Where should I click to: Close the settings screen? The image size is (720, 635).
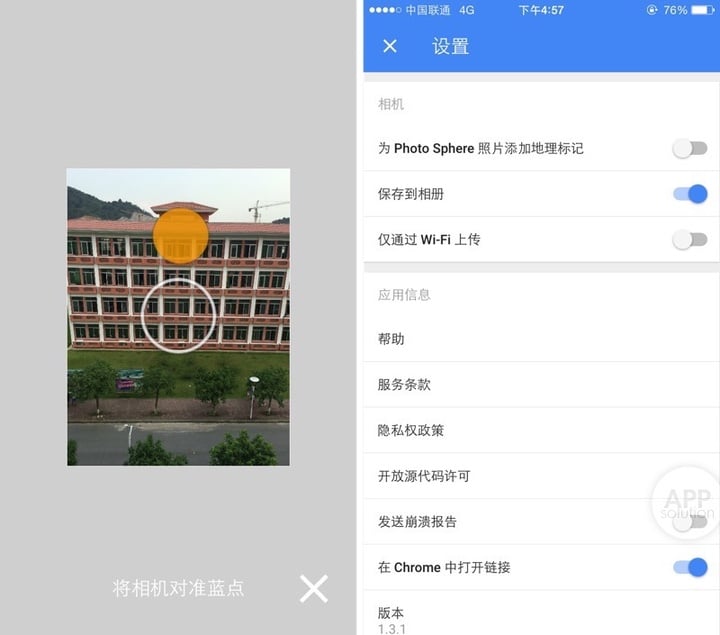(390, 46)
